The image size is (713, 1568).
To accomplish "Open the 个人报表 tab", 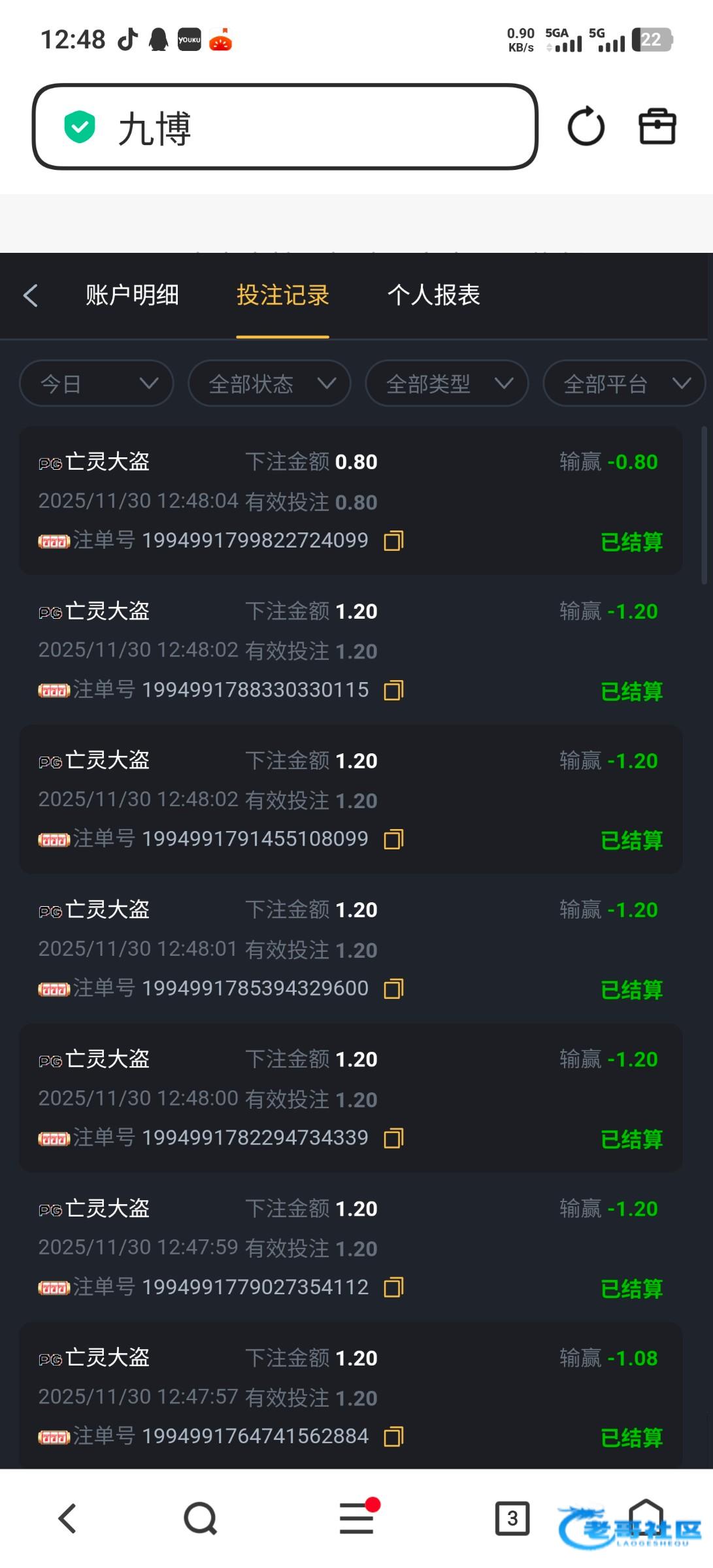I will click(434, 295).
